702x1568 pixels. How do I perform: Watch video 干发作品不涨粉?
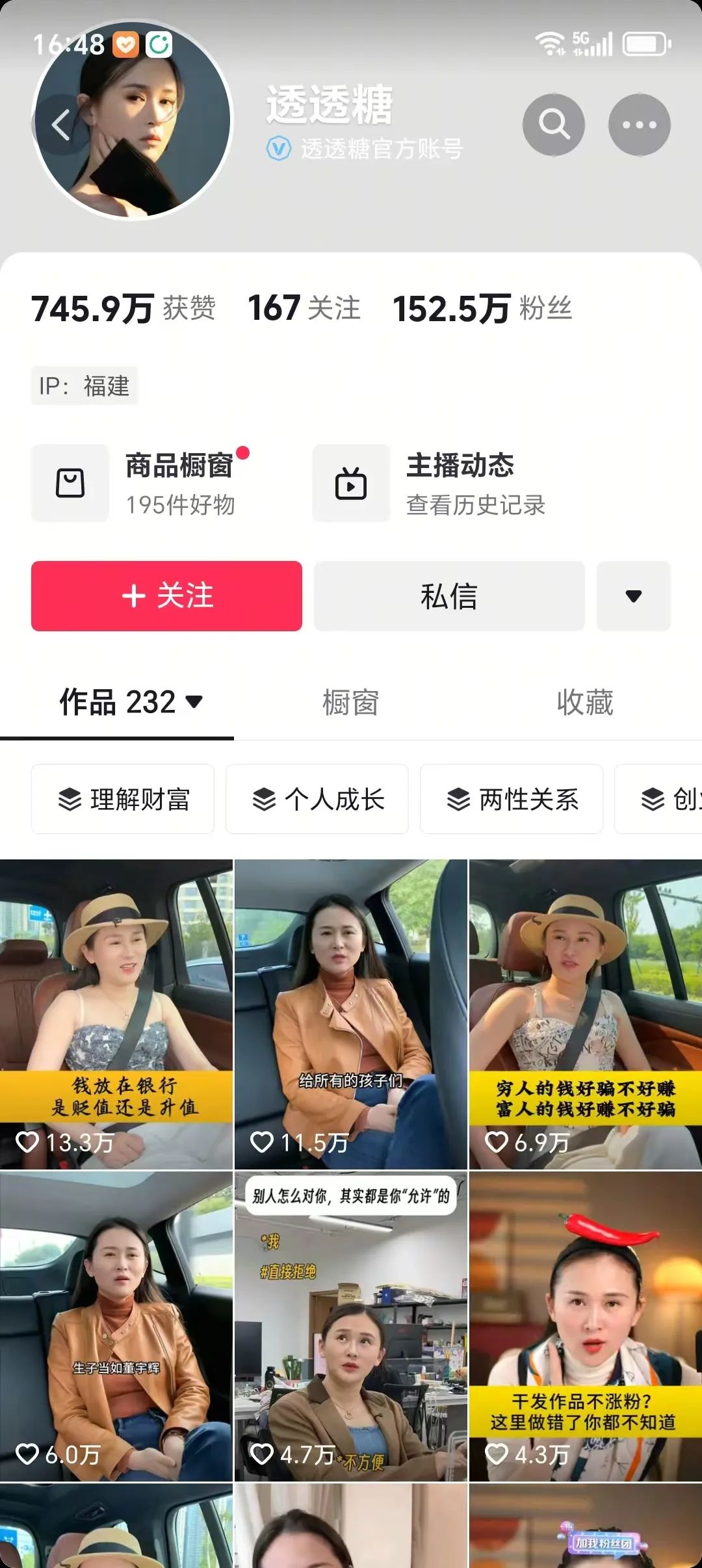click(586, 1326)
